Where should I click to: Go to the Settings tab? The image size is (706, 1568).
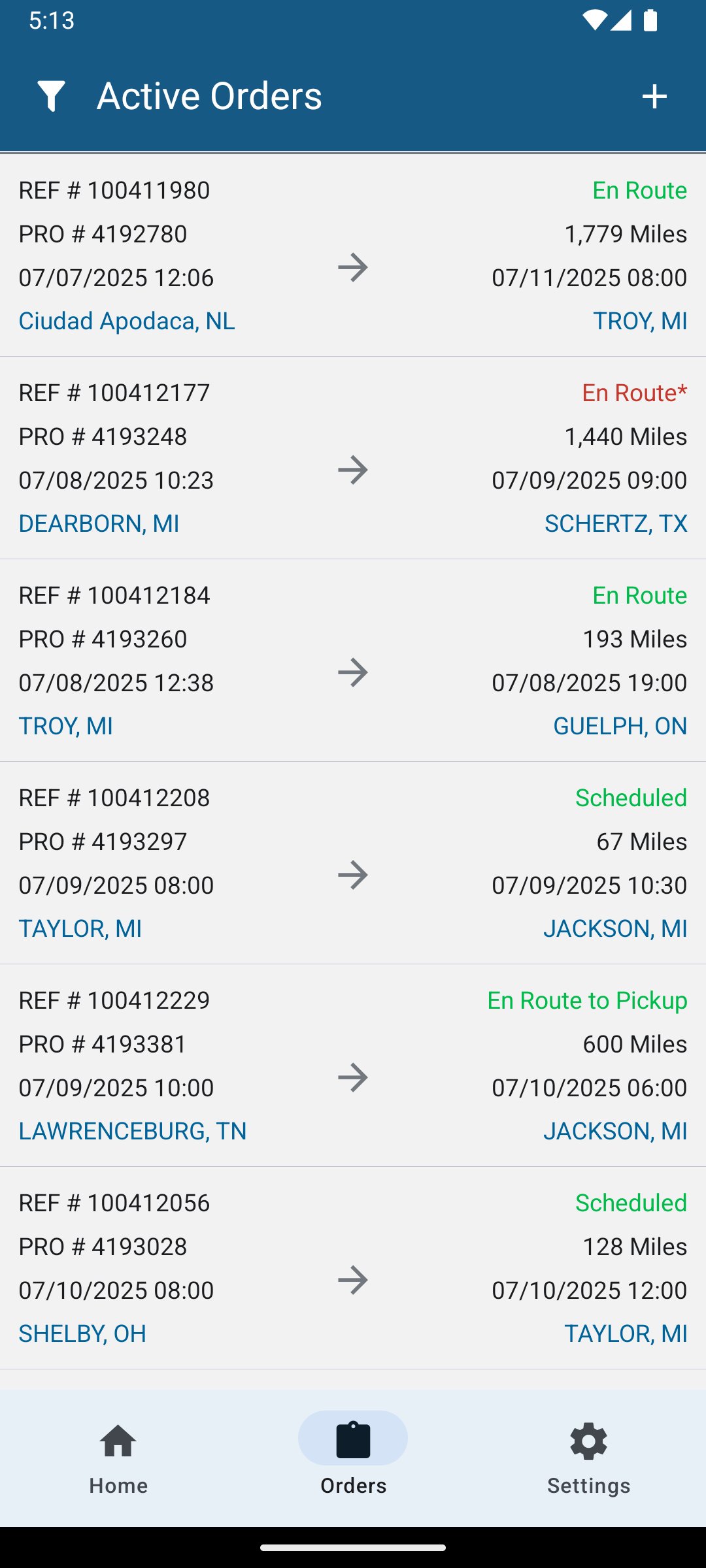tap(588, 1457)
